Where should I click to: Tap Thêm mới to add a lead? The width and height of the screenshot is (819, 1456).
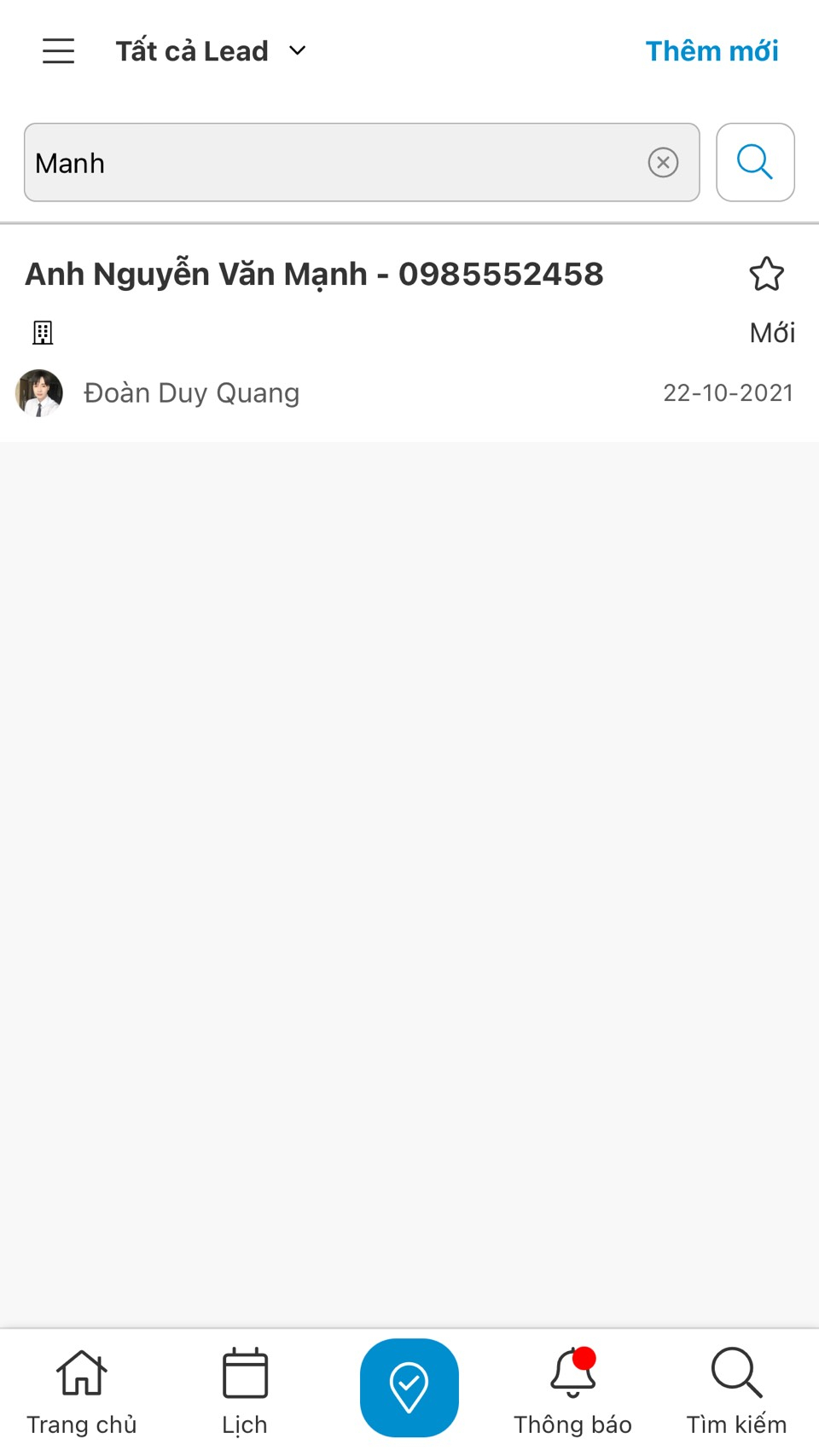point(712,51)
